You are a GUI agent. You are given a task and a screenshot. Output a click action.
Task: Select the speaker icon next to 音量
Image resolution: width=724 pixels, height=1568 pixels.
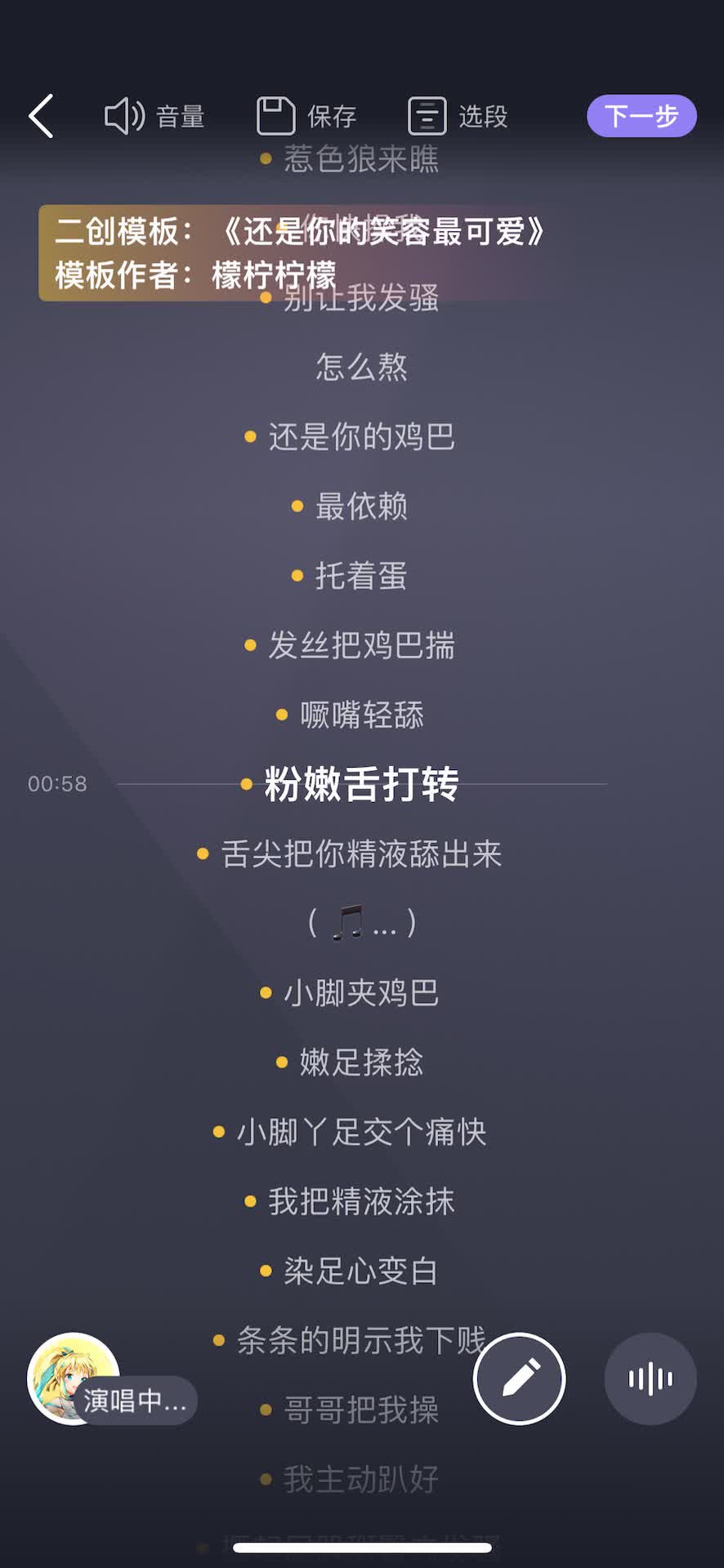pyautogui.click(x=124, y=115)
